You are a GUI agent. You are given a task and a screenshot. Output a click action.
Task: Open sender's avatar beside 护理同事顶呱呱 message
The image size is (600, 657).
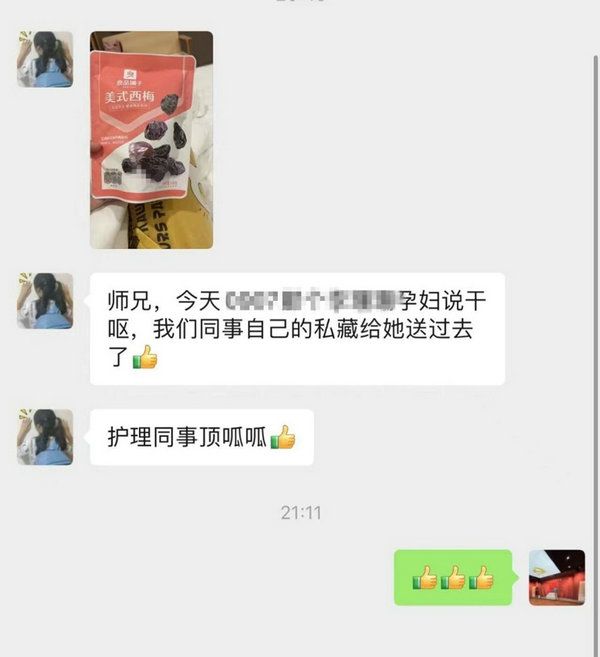click(45, 437)
